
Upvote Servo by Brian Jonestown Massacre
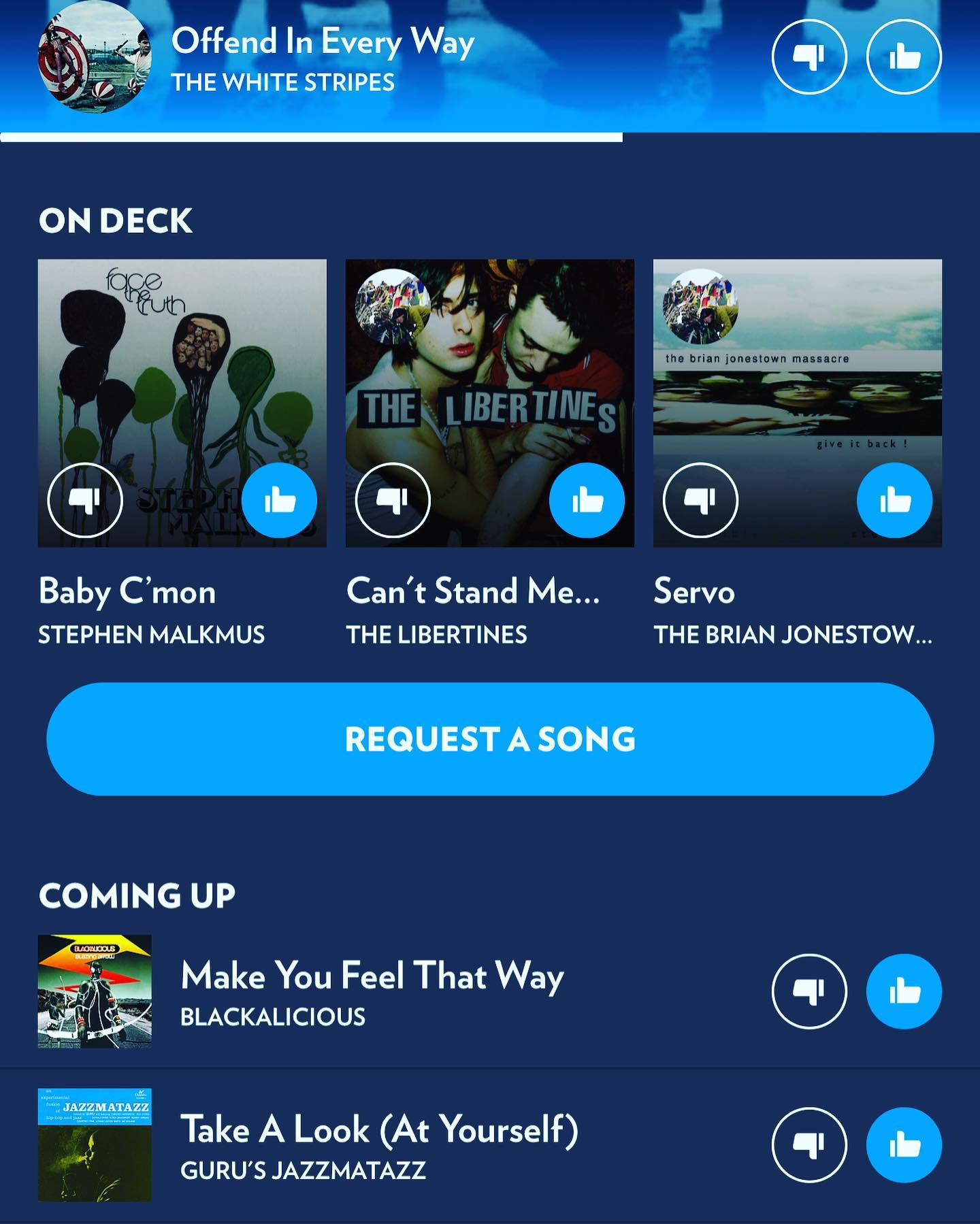894,500
